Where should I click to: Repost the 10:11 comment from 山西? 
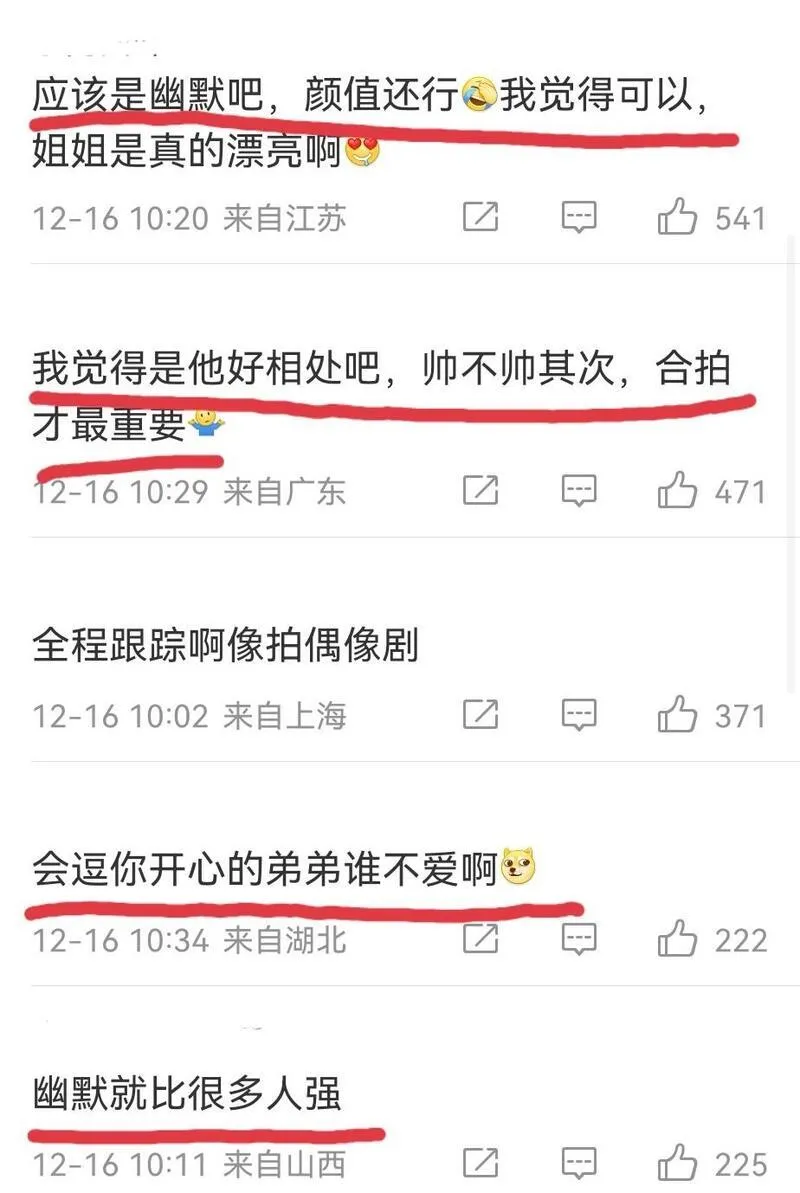point(481,1163)
